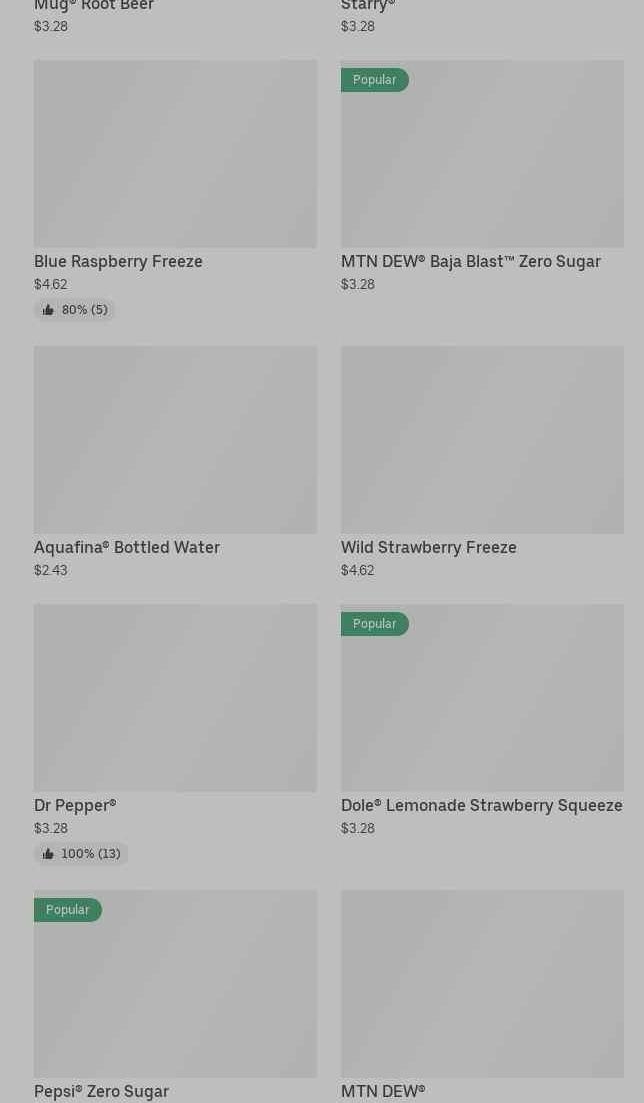Choose Aquafina Bottled Water
Image resolution: width=644 pixels, height=1103 pixels.
pos(175,440)
